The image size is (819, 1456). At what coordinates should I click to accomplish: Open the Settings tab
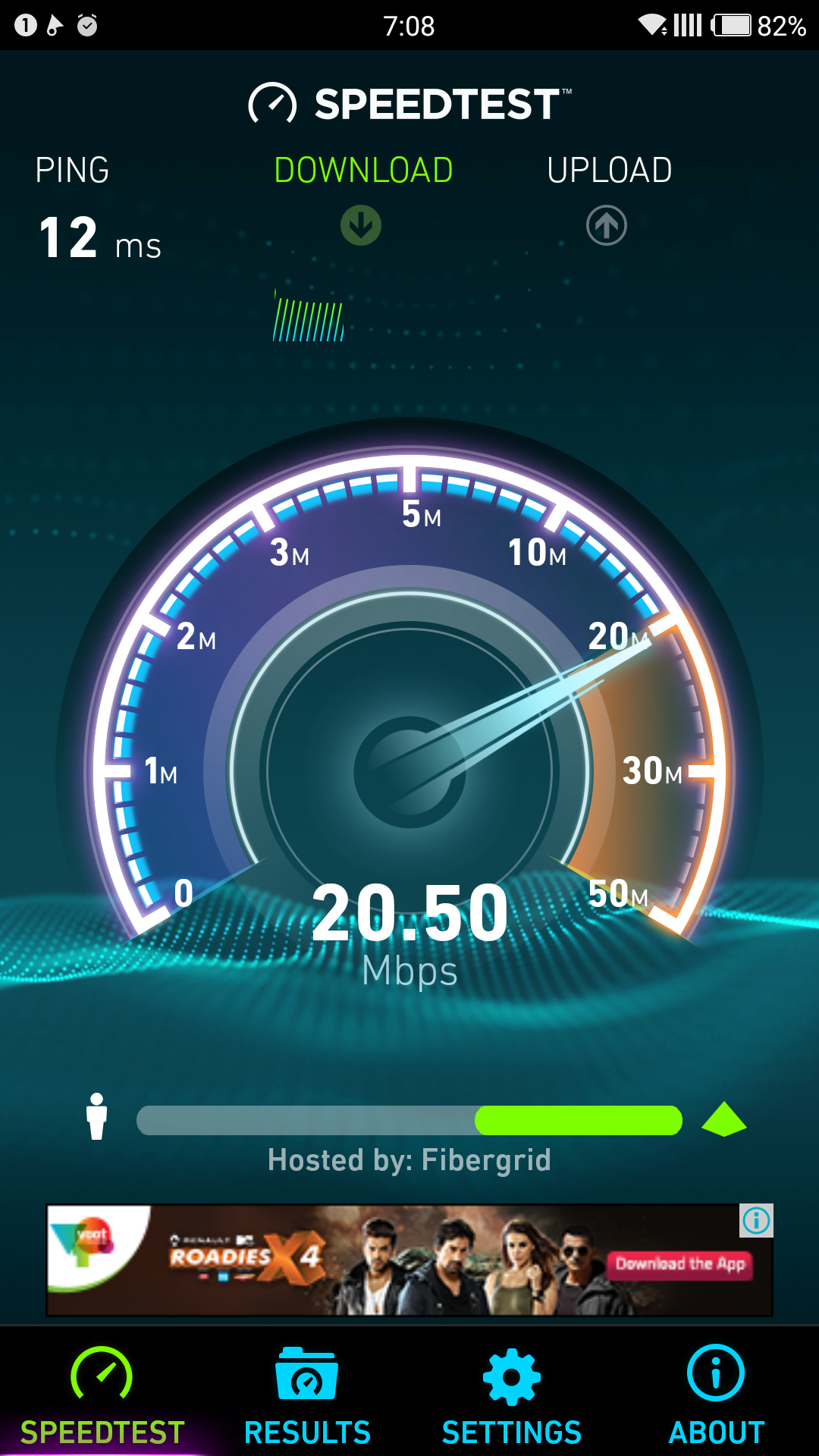[x=512, y=1394]
